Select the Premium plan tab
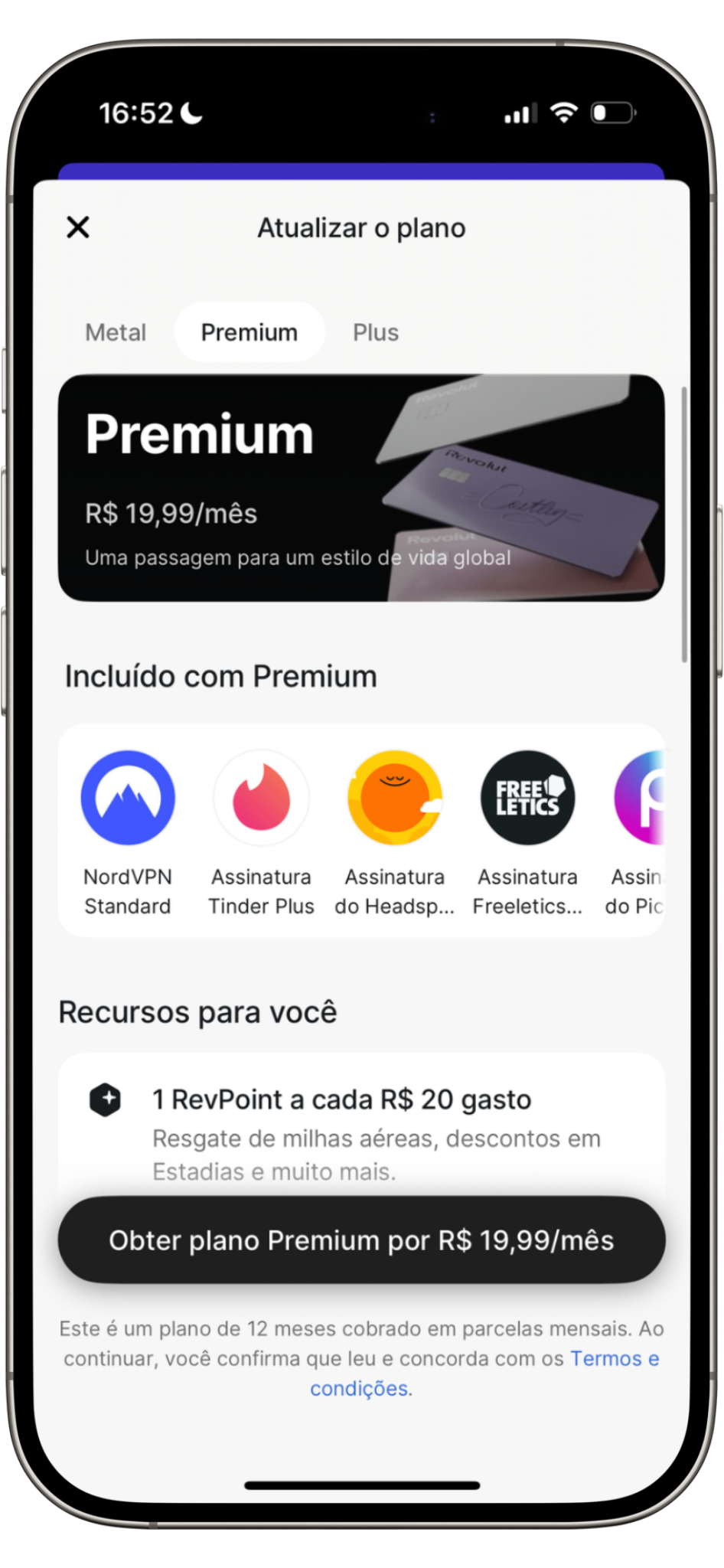The height and width of the screenshot is (1568, 724). pos(249,332)
